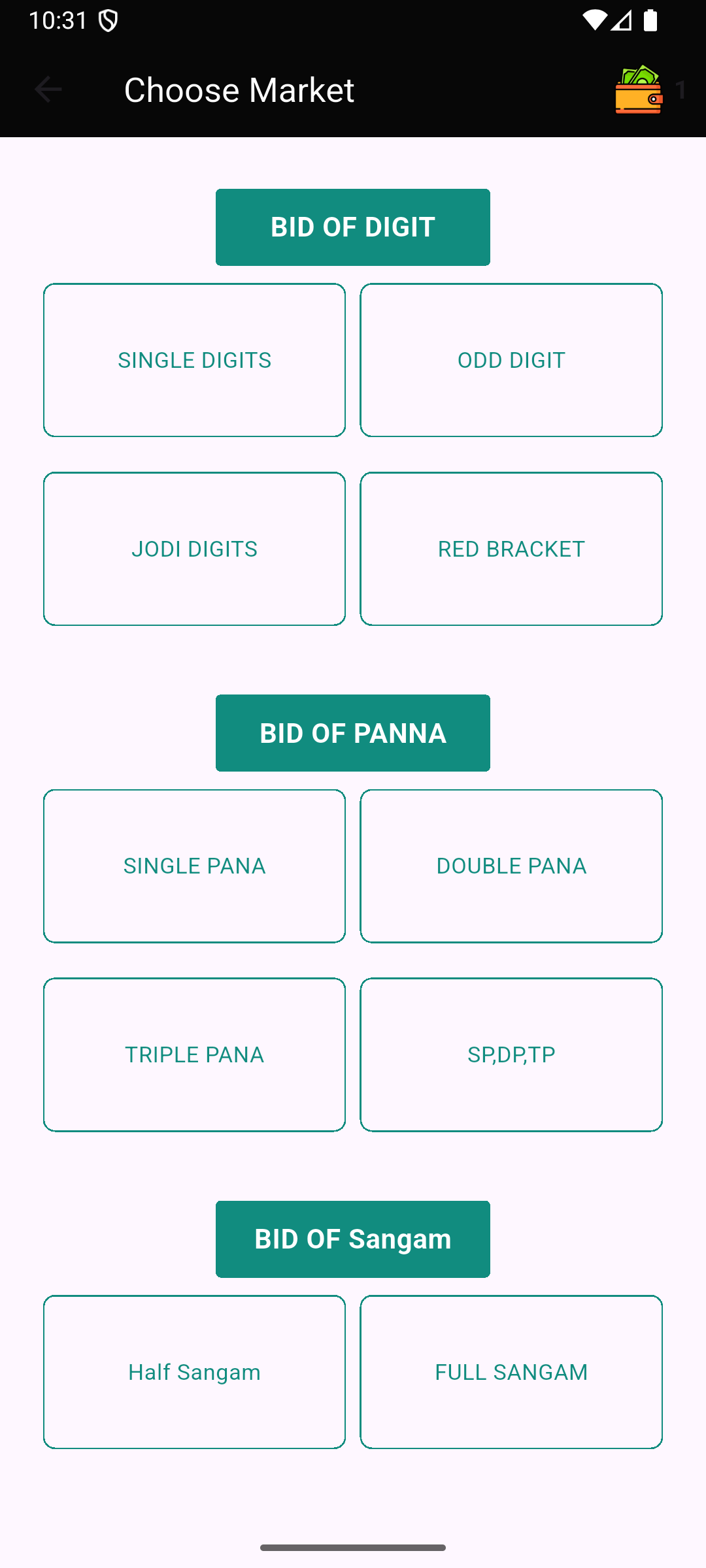Select the FULL SANGAM card
The width and height of the screenshot is (706, 1568).
point(511,1372)
